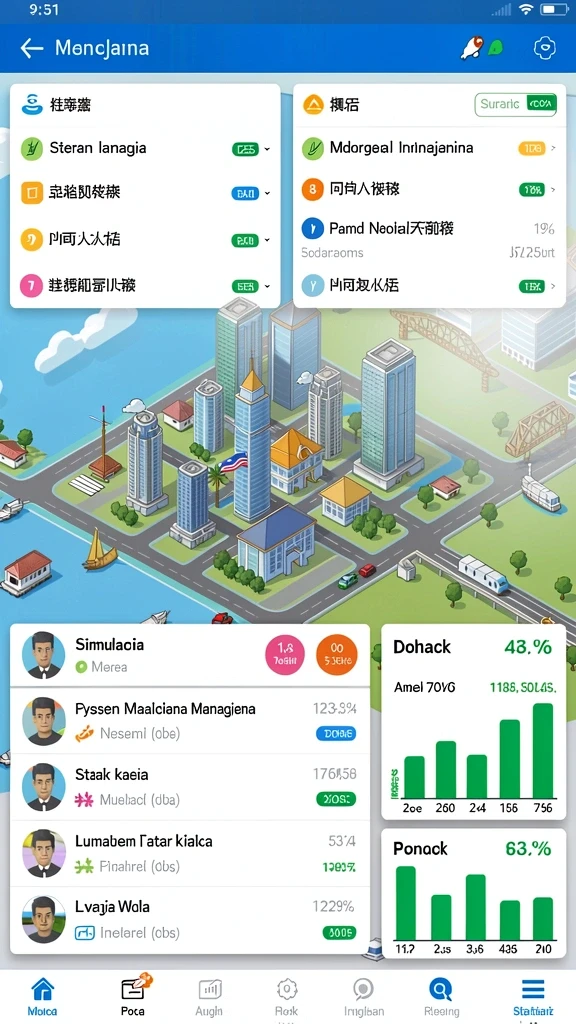Switch to the Moica home tab
576x1024 pixels.
(x=42, y=997)
